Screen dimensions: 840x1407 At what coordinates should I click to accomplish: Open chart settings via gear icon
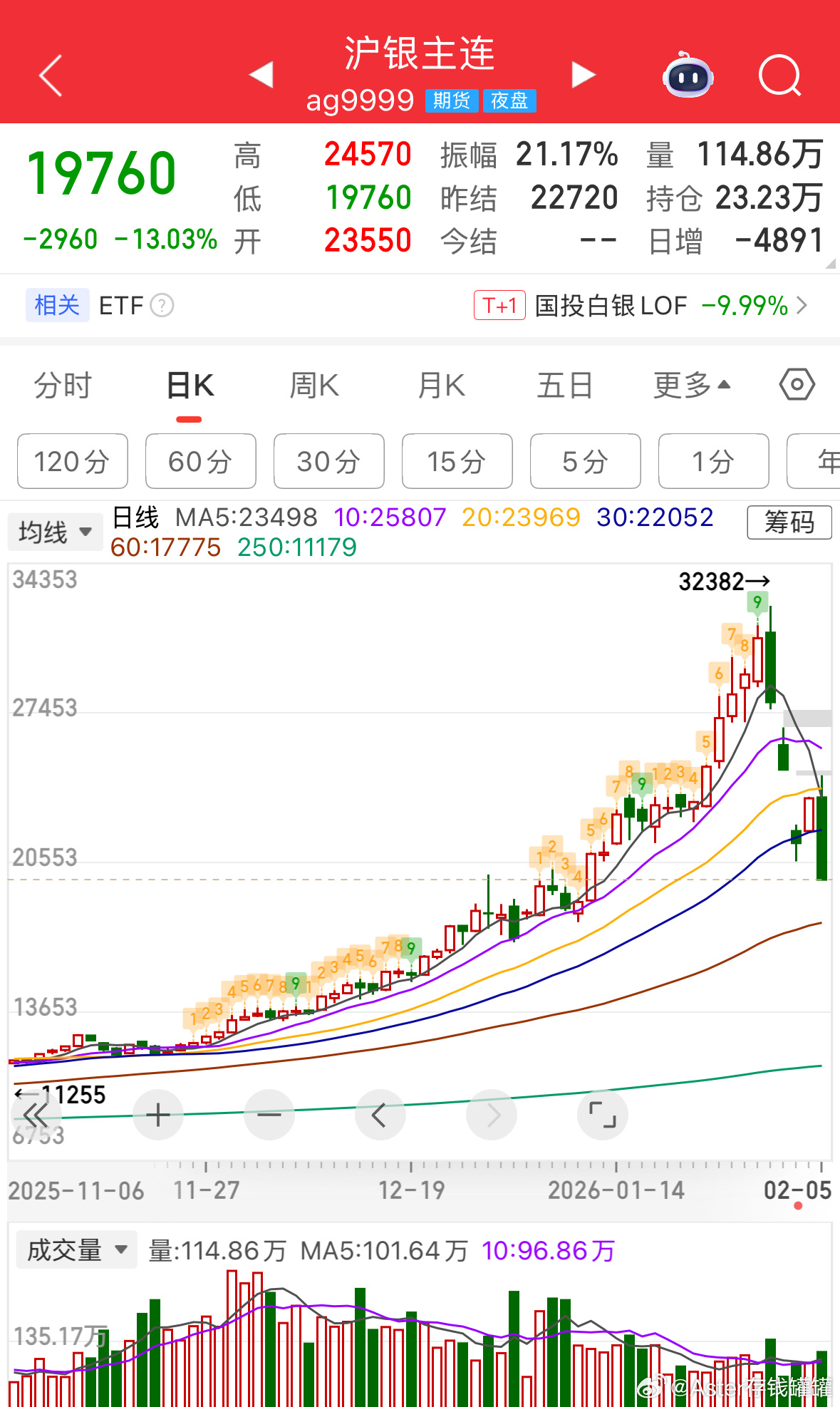point(796,384)
